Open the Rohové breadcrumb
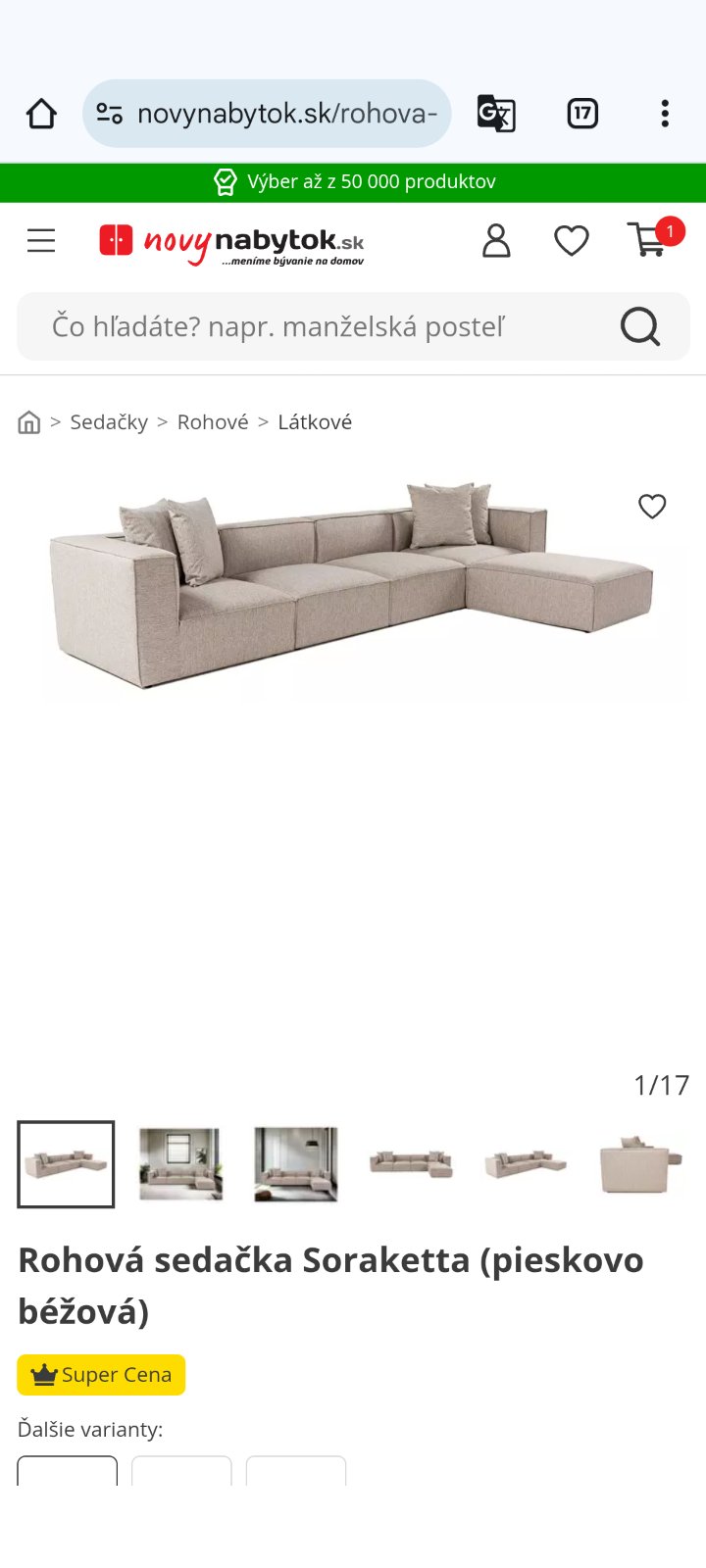This screenshot has width=706, height=1568. coord(213,422)
